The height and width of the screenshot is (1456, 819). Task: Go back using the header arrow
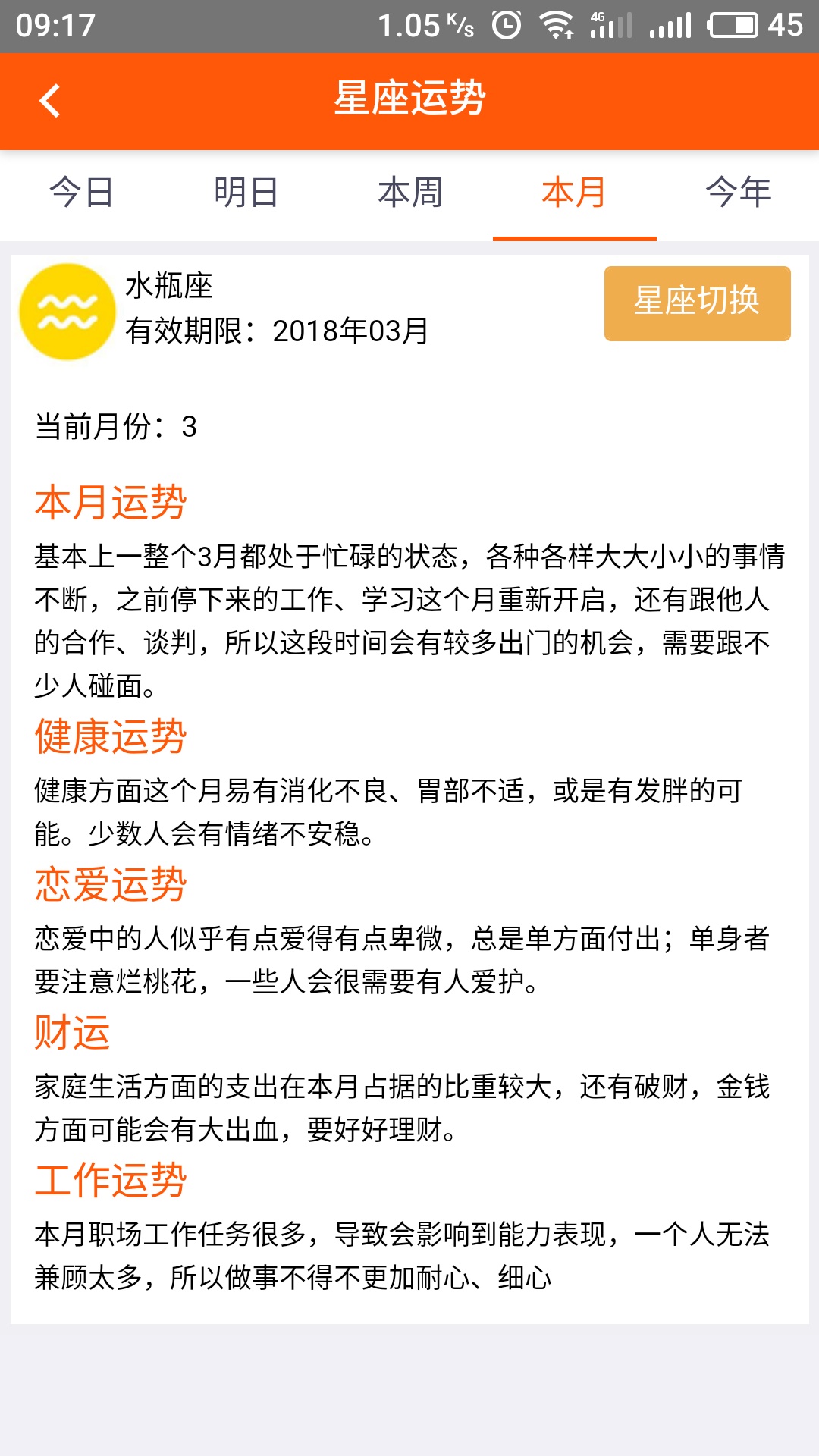coord(50,101)
